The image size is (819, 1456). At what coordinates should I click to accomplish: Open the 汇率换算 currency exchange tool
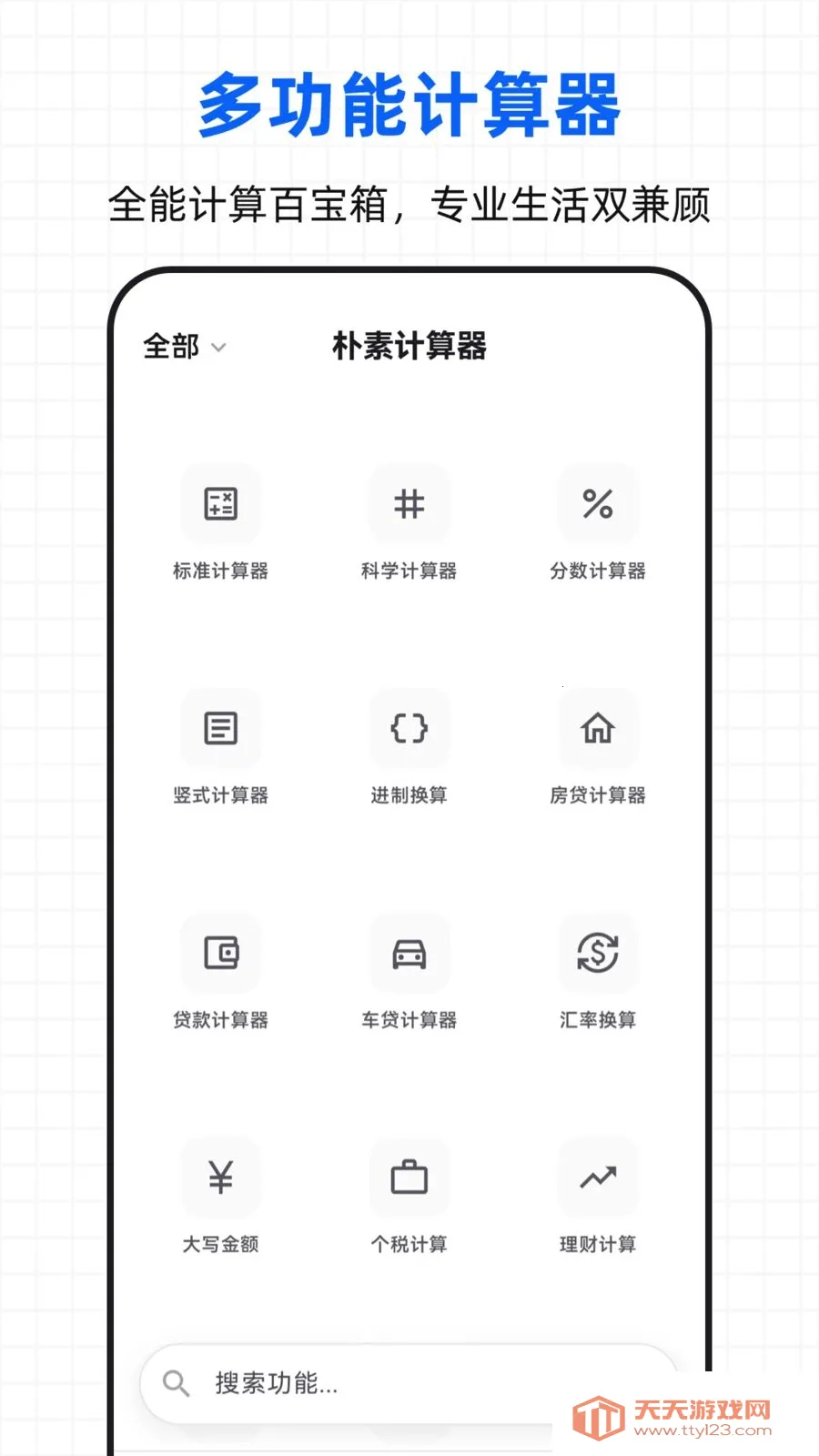[598, 953]
